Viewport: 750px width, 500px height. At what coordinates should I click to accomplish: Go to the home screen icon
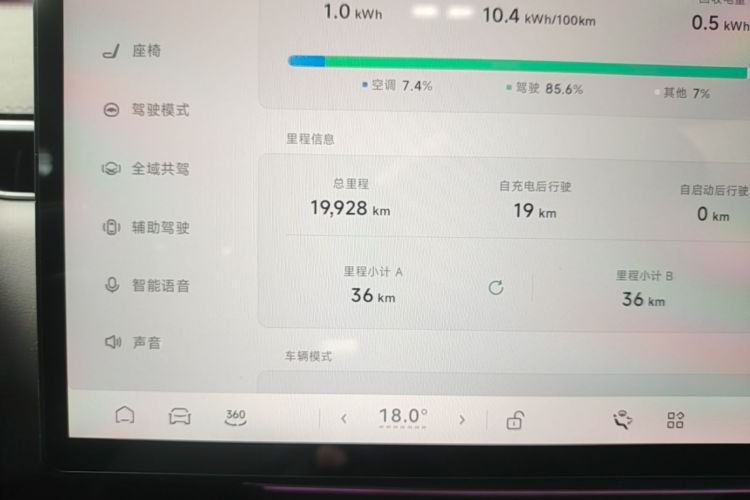click(x=125, y=416)
